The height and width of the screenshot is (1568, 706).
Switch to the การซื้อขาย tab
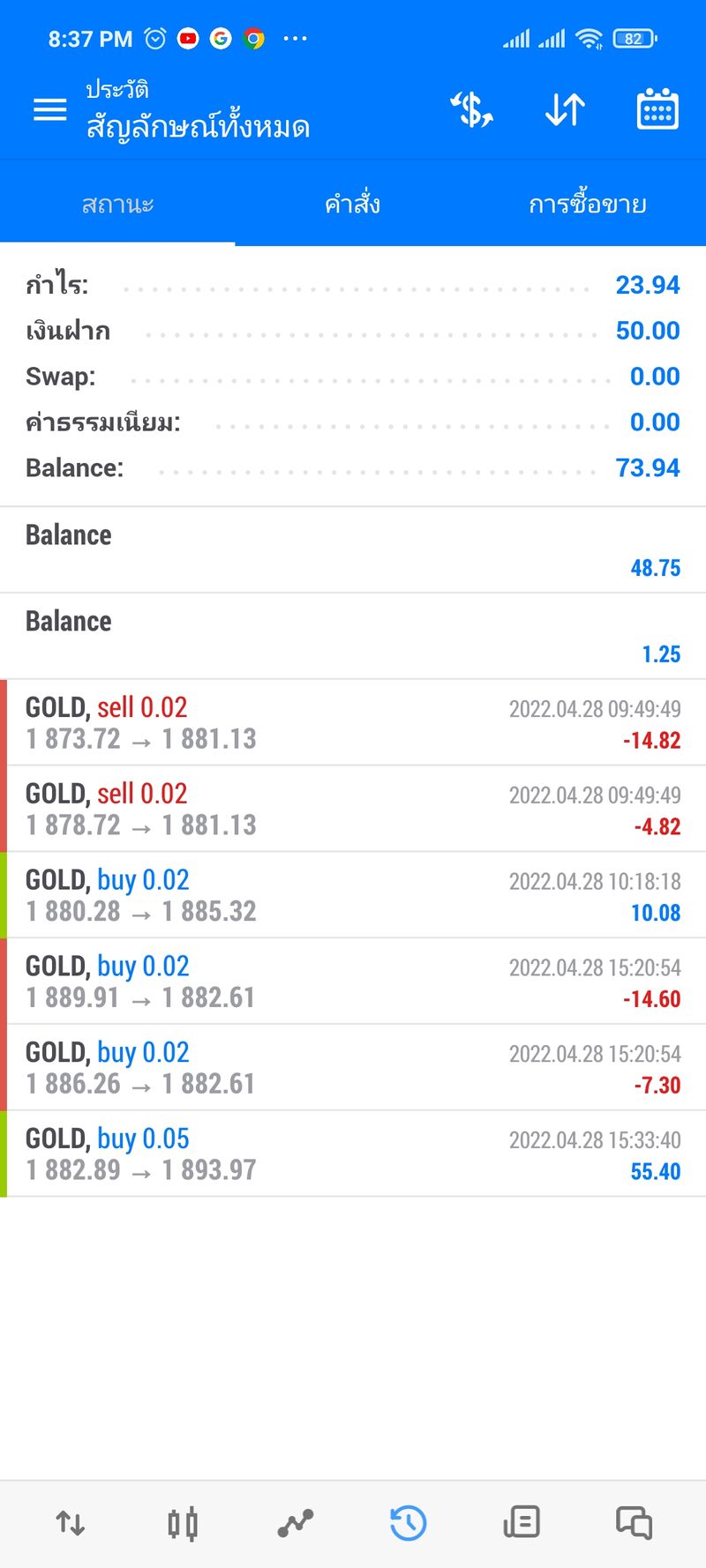click(x=588, y=205)
